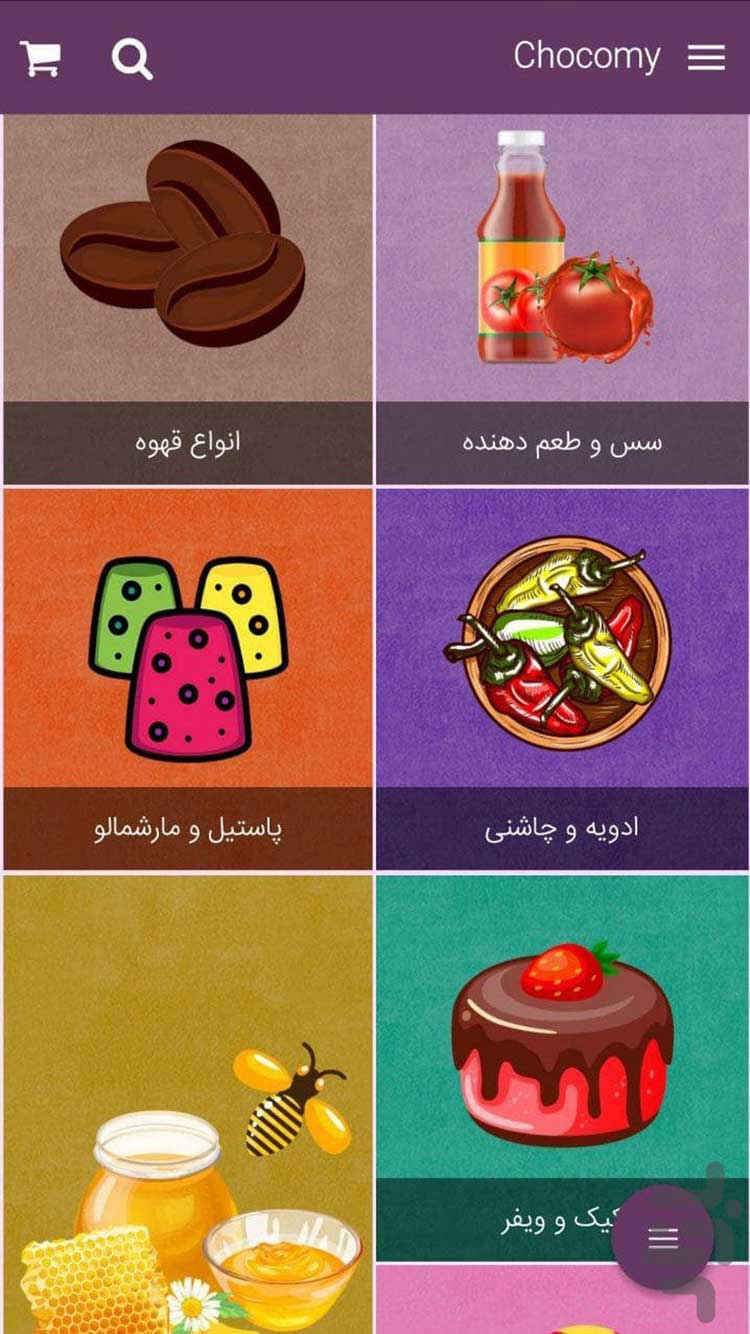
Task: Tap the round floating menu button
Action: [663, 1239]
